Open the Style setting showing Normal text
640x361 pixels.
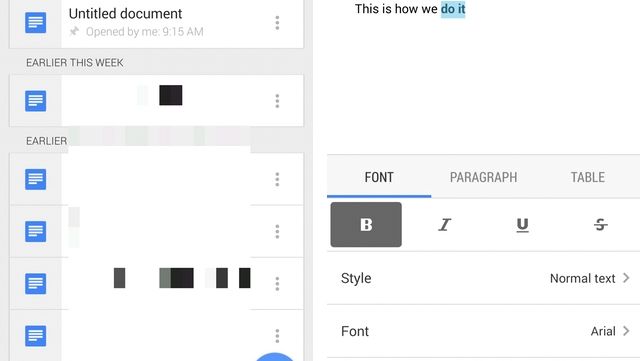click(x=483, y=278)
